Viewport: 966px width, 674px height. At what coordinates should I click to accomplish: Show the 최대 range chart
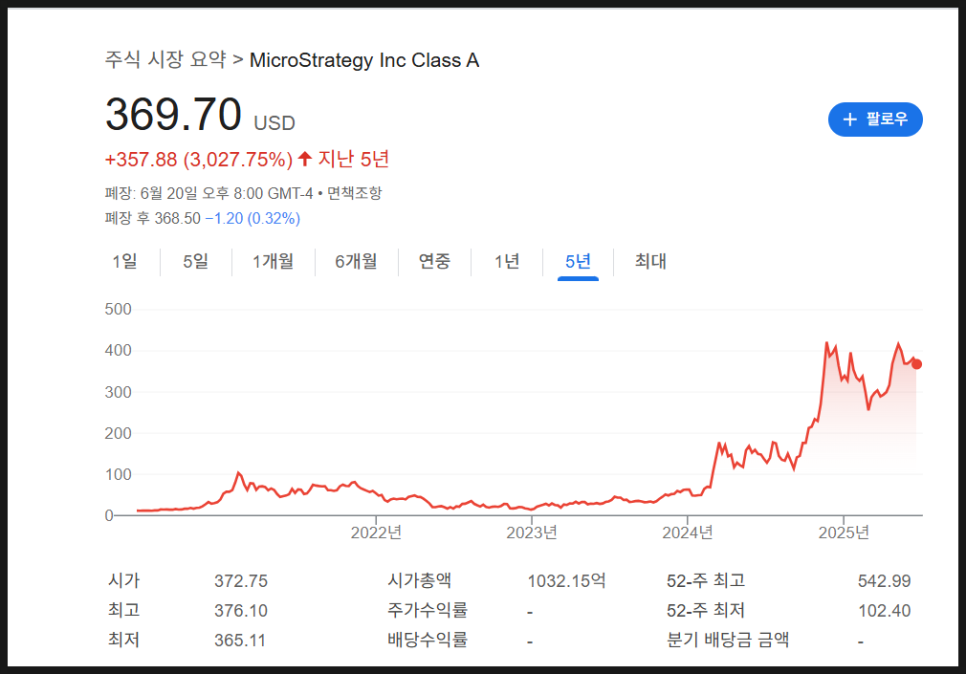pyautogui.click(x=650, y=262)
